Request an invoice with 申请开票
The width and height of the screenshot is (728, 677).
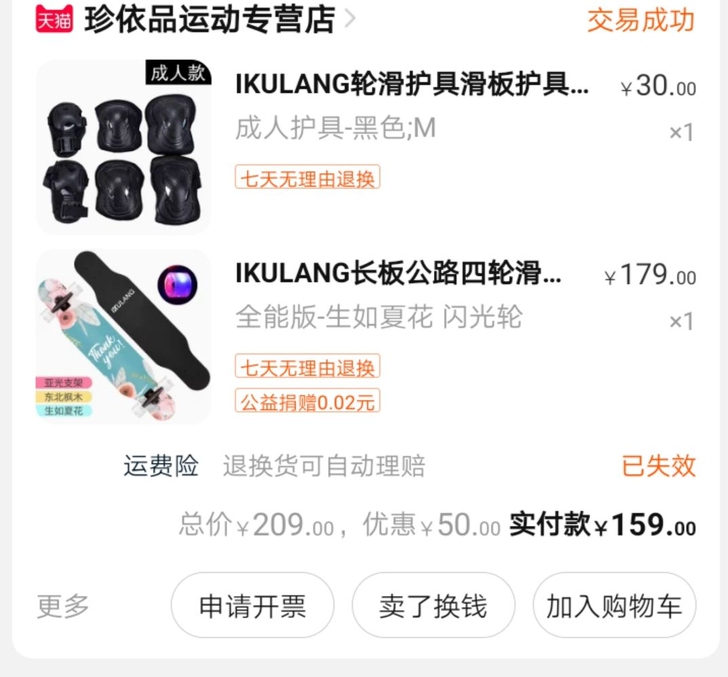click(252, 606)
